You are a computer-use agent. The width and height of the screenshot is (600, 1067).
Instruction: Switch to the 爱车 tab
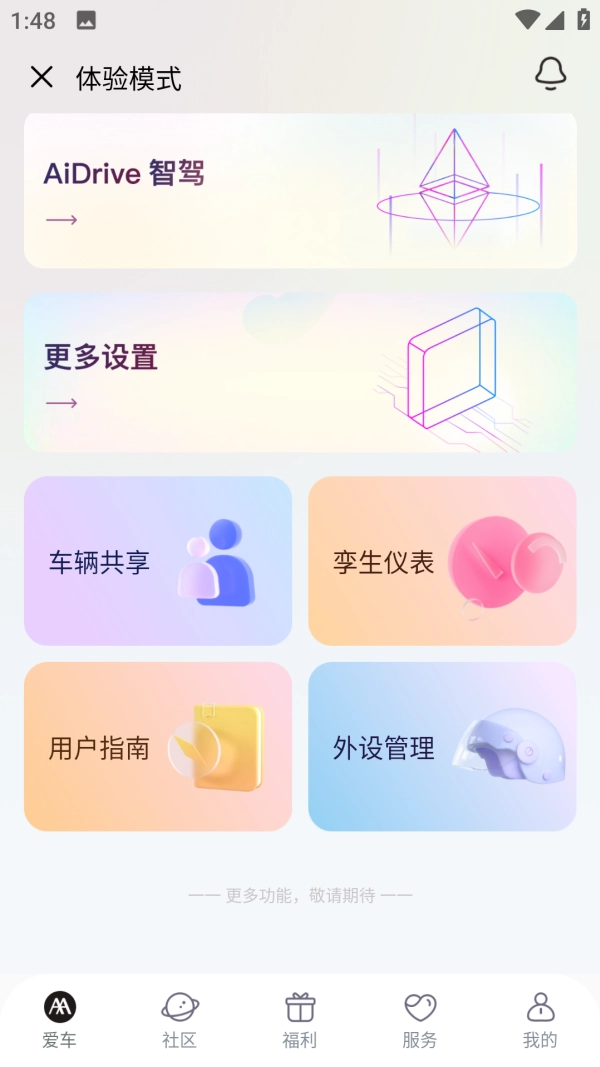pos(60,1019)
